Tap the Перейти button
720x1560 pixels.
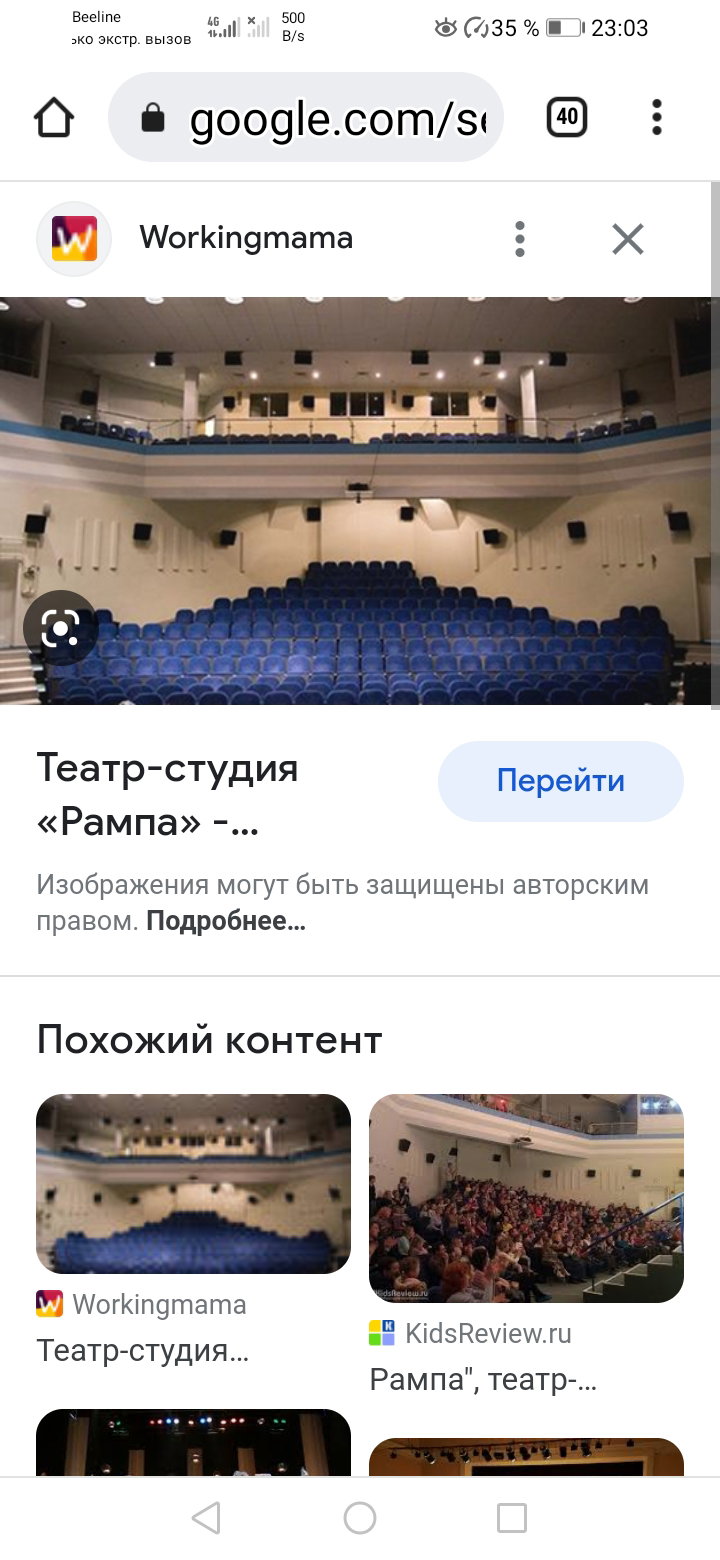[x=561, y=781]
